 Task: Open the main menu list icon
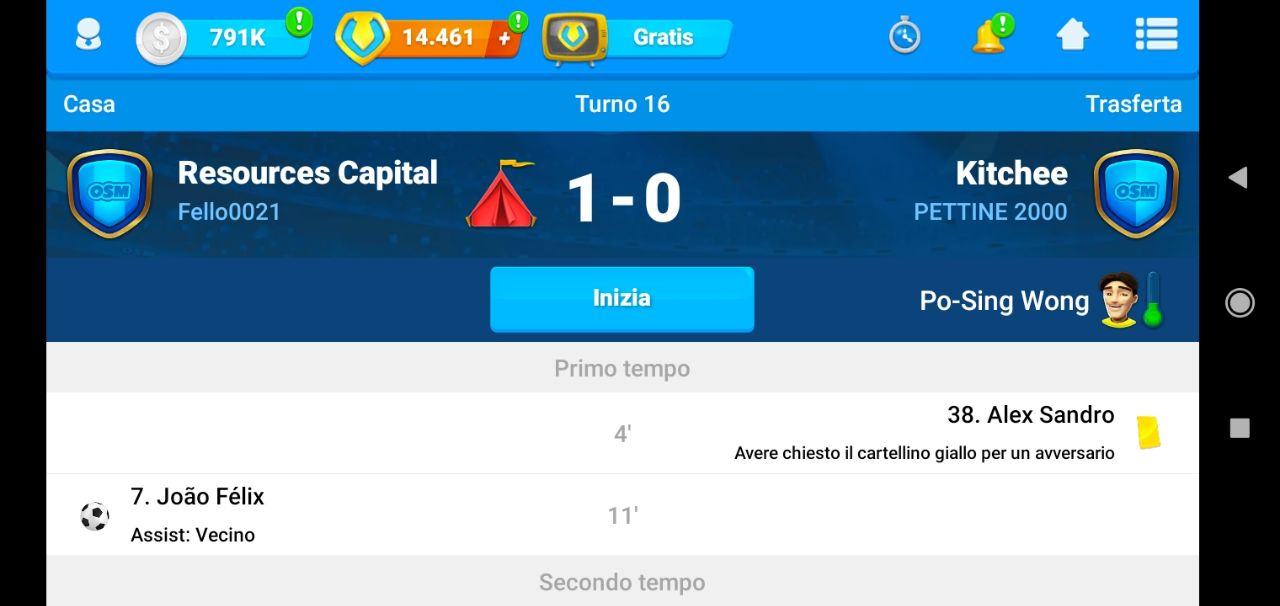coord(1156,35)
